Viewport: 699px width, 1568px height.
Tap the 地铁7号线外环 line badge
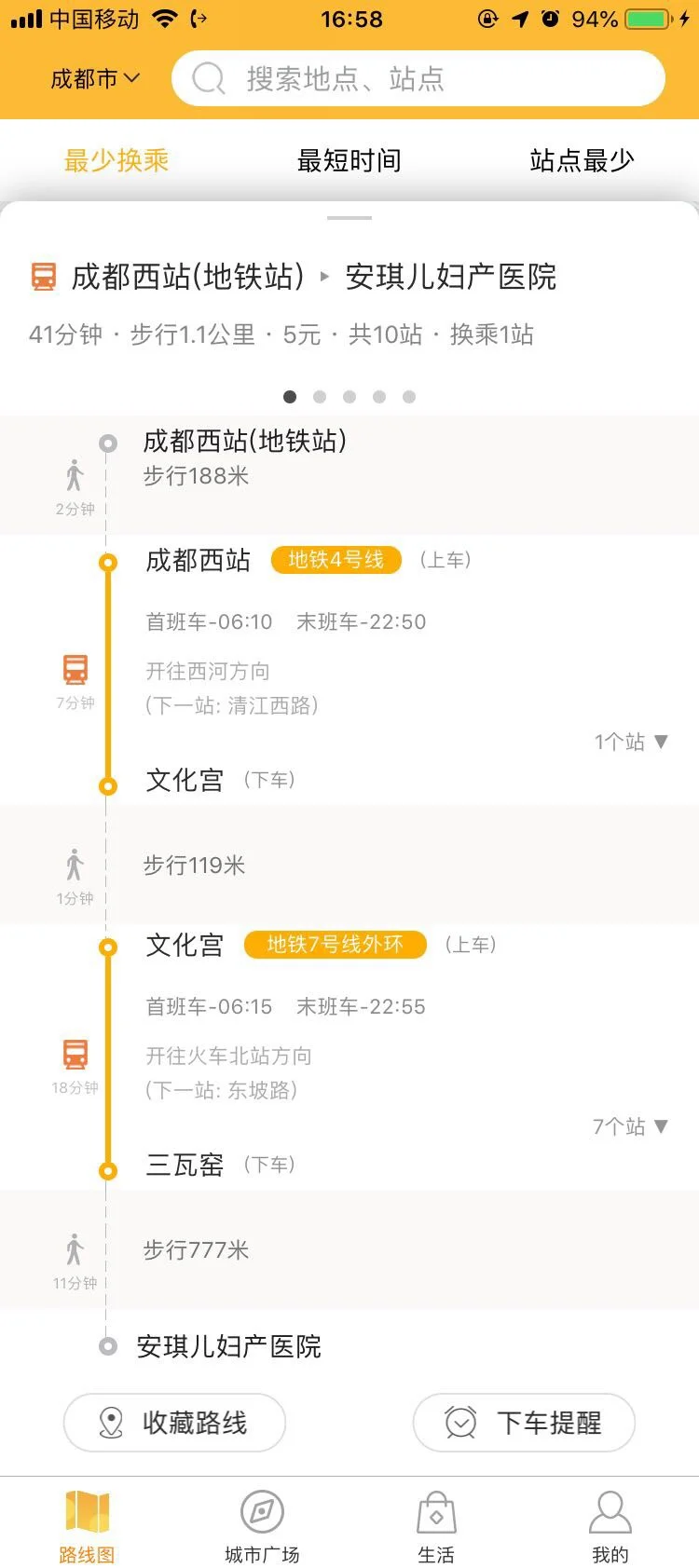point(334,944)
